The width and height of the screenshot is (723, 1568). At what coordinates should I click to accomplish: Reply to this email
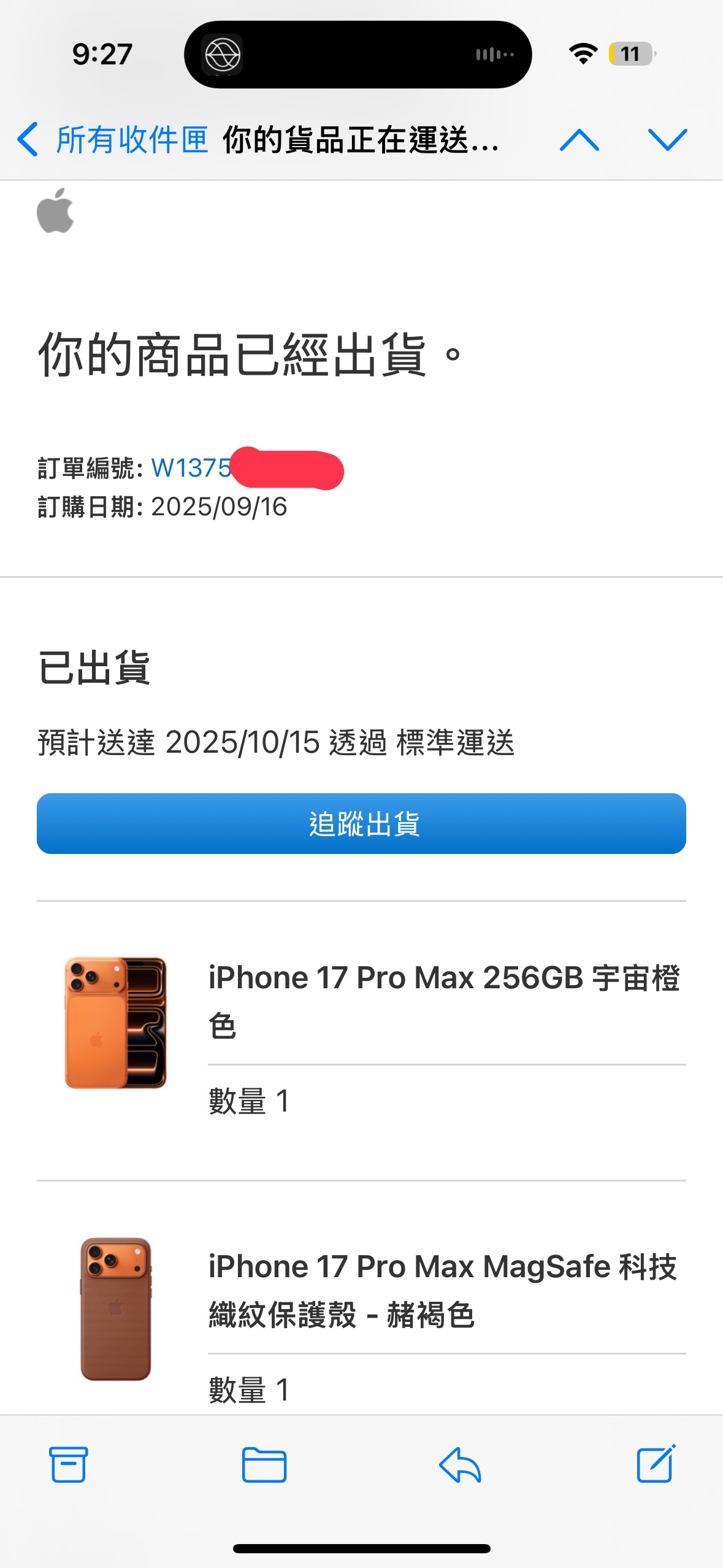460,1464
